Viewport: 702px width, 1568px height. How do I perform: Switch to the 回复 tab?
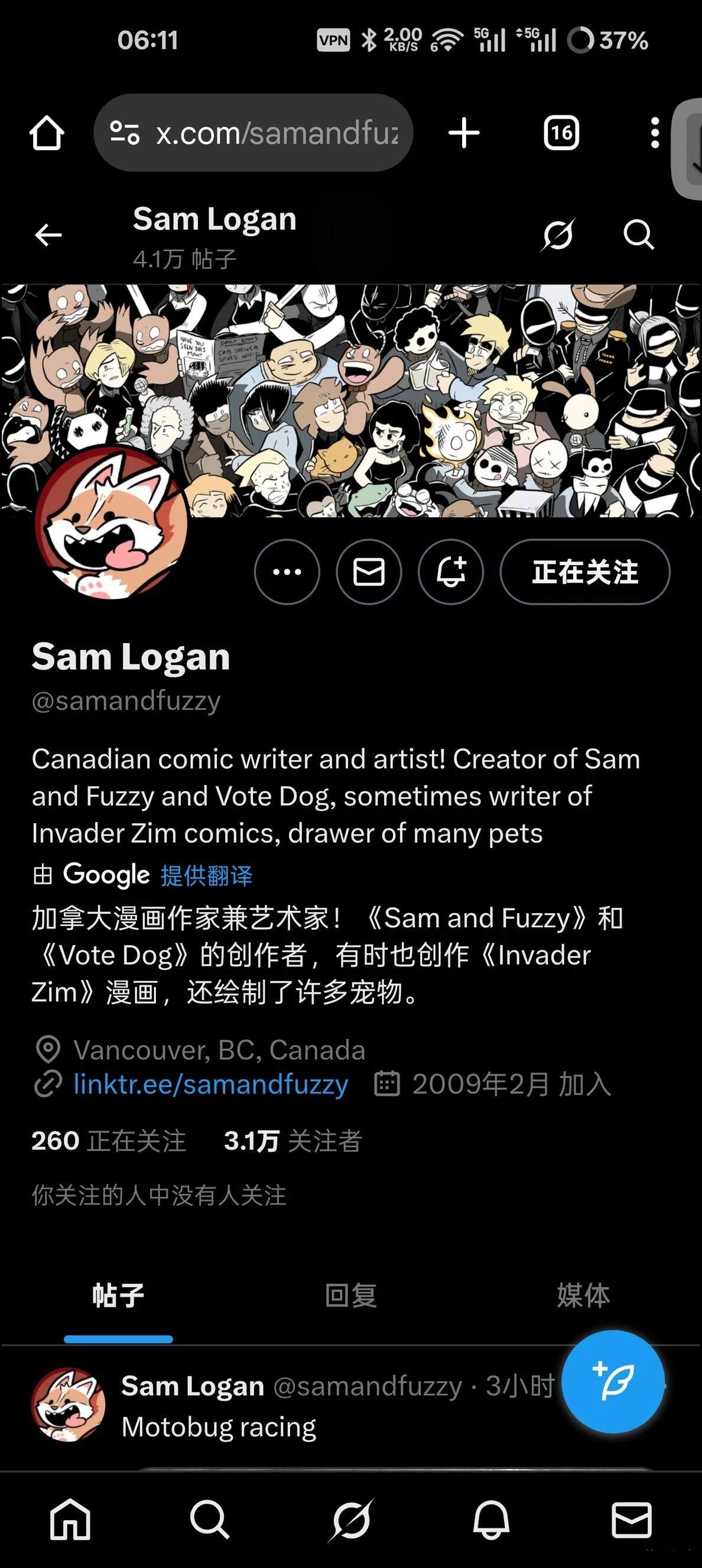click(351, 1295)
